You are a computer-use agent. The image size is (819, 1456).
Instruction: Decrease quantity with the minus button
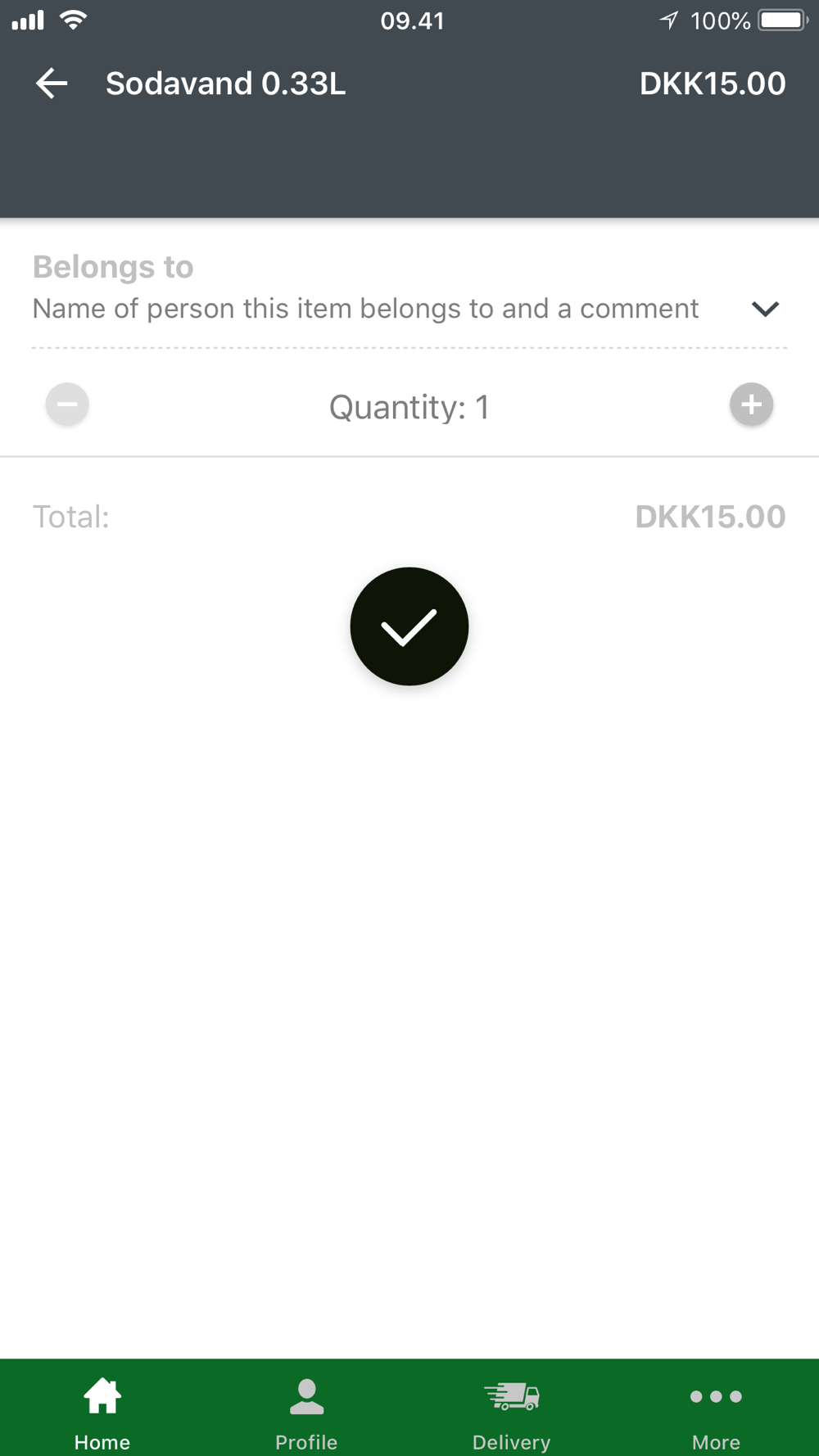click(67, 405)
